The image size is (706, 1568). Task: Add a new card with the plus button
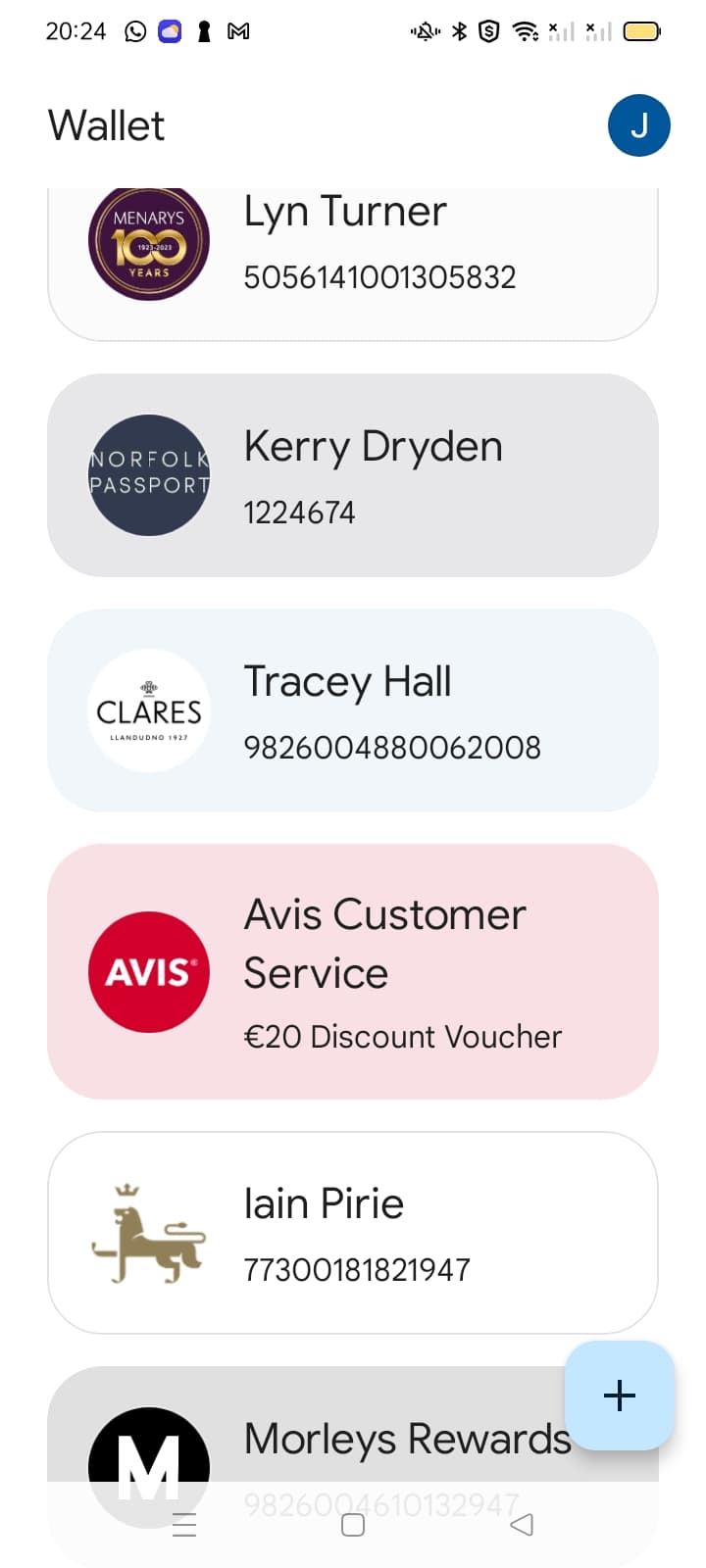click(619, 1396)
